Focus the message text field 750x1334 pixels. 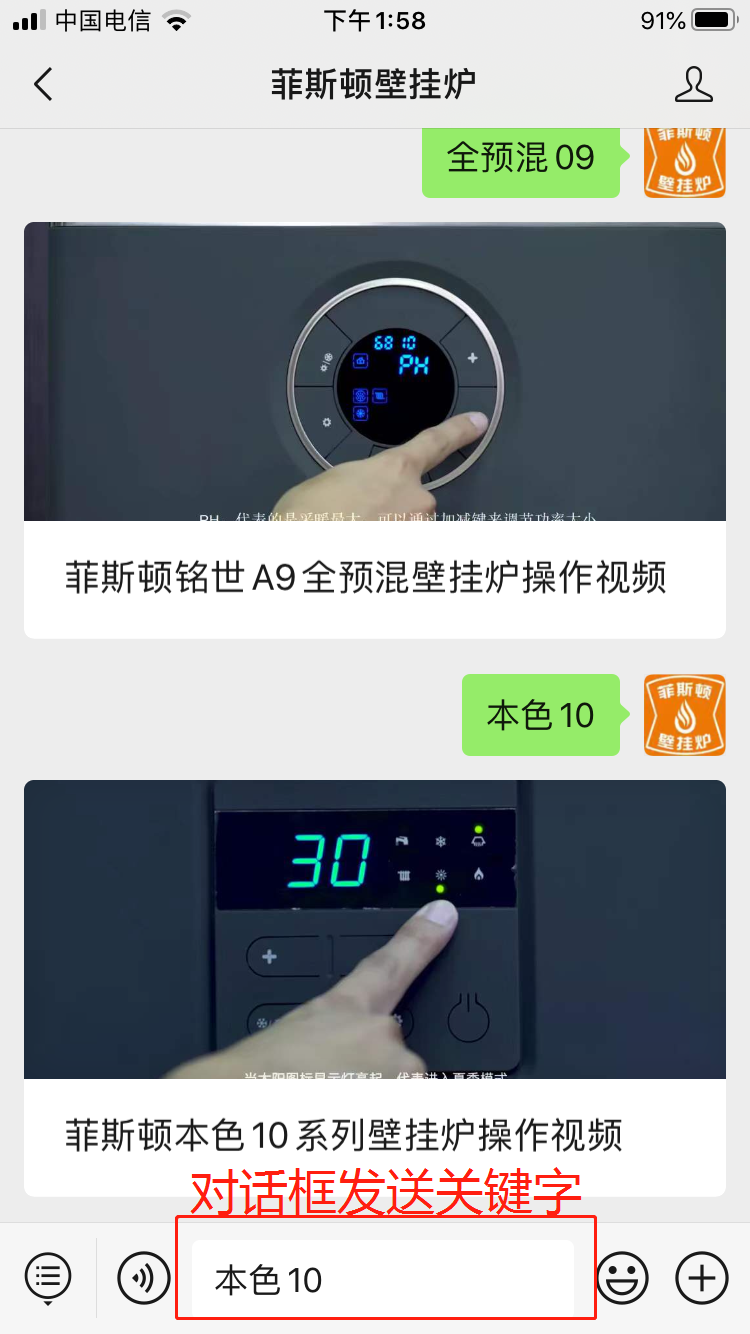tap(384, 1279)
